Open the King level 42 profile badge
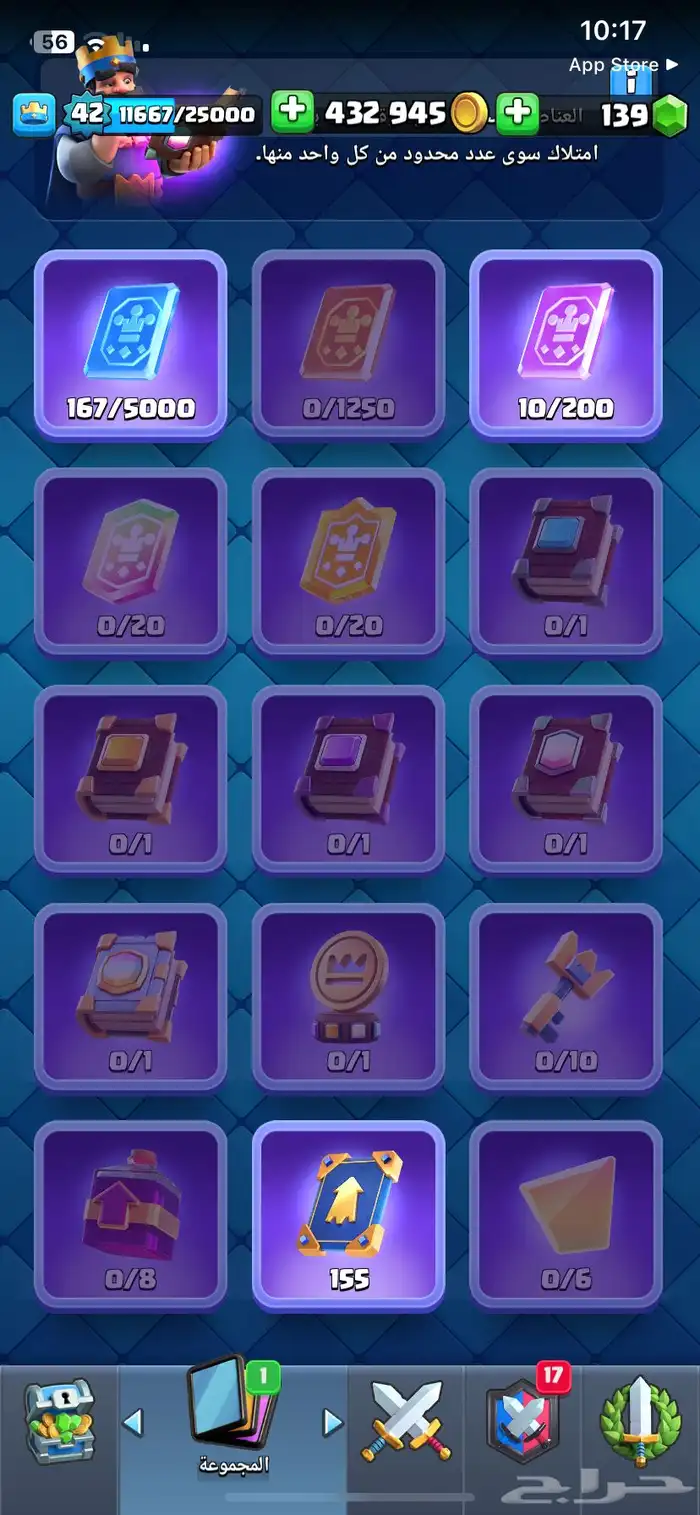Viewport: 700px width, 1515px height. tap(87, 113)
